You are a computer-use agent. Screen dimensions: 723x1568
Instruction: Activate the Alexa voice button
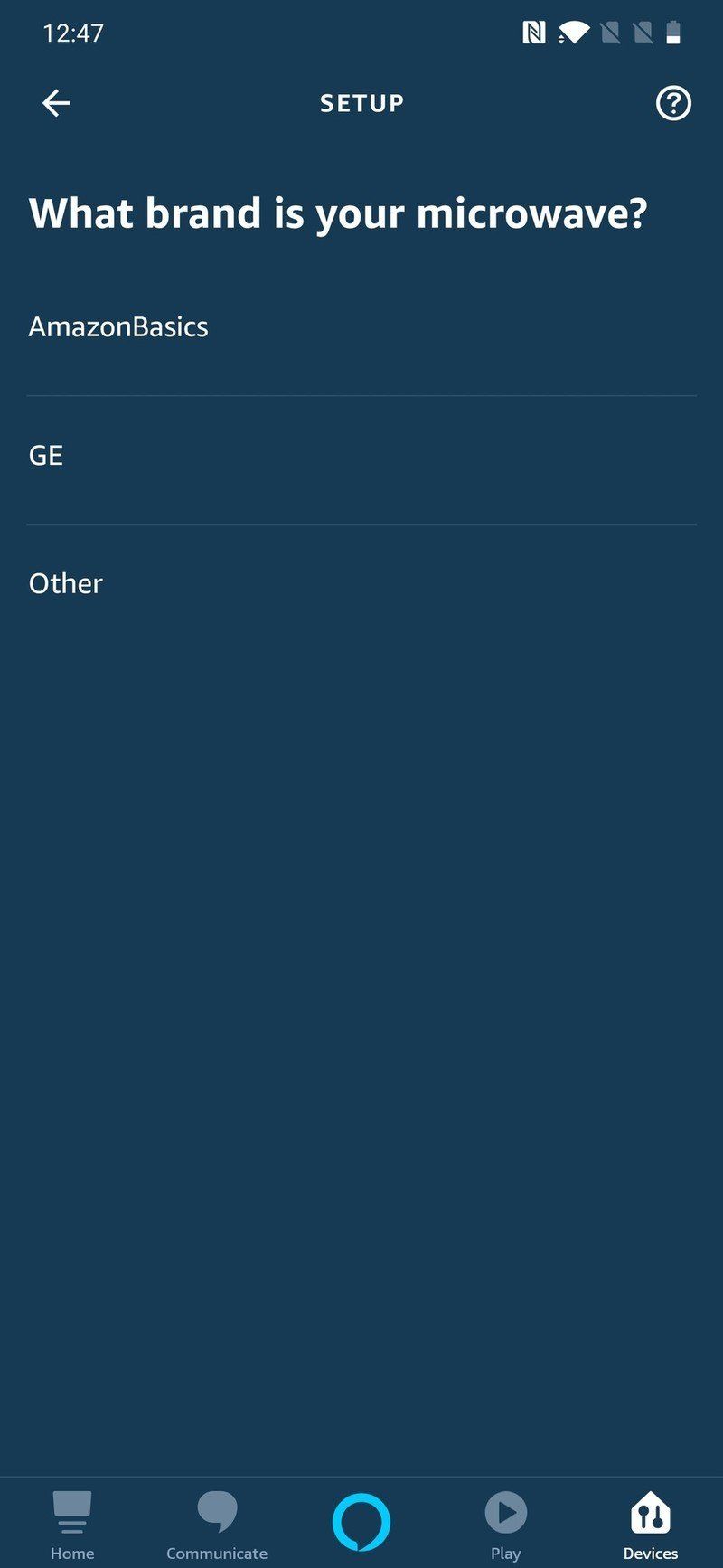(361, 1522)
